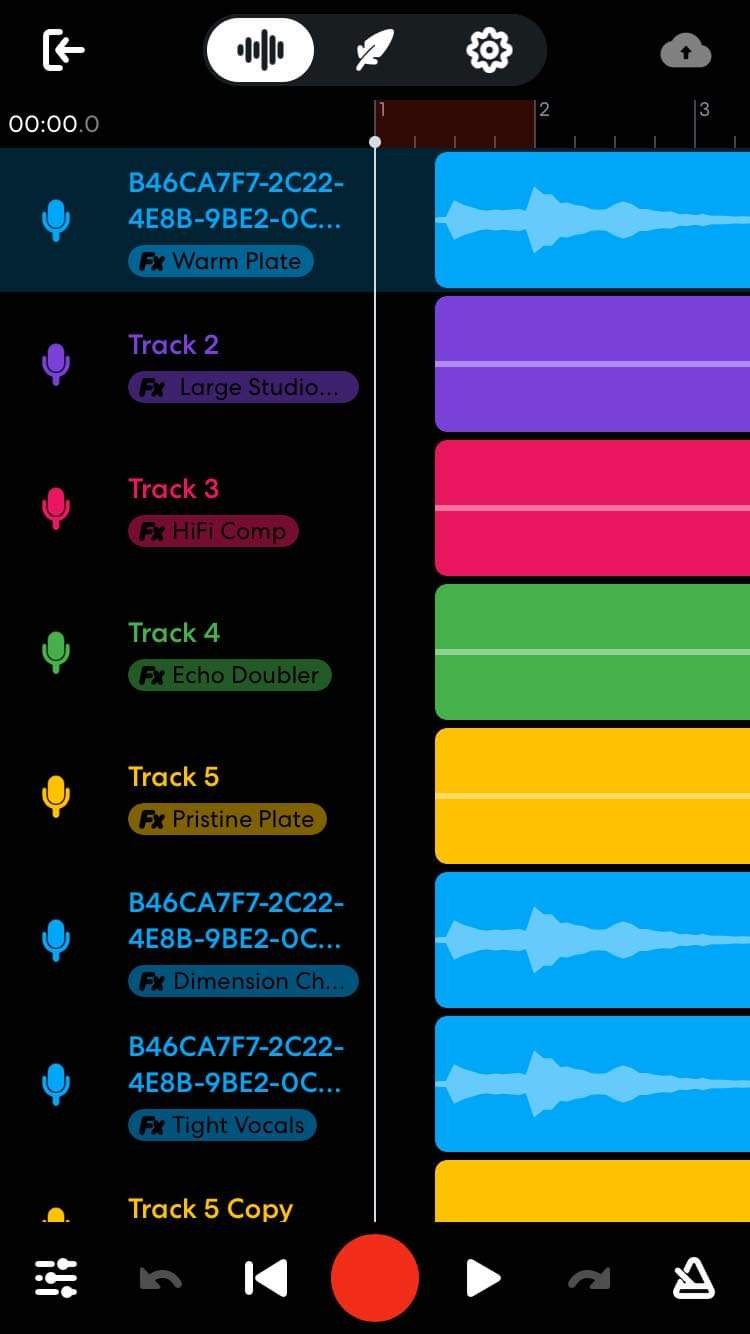Tap the cloud upload icon

click(x=686, y=51)
